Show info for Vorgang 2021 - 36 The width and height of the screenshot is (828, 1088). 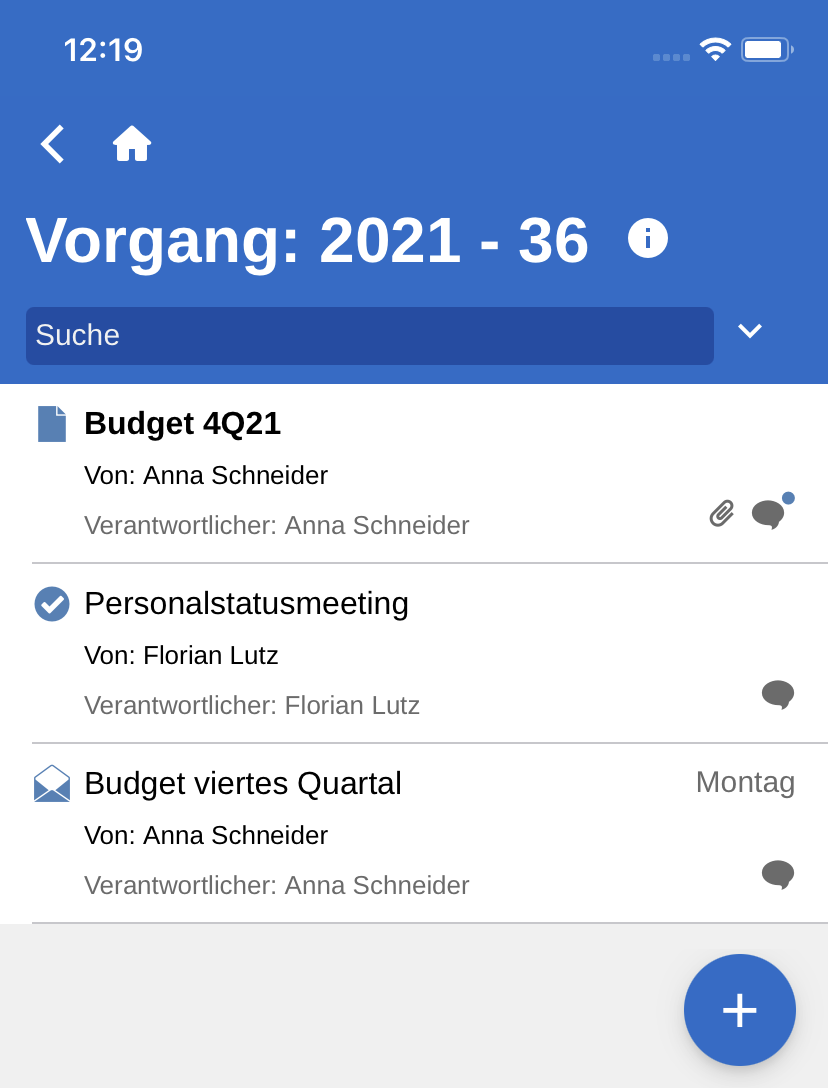pyautogui.click(x=648, y=238)
